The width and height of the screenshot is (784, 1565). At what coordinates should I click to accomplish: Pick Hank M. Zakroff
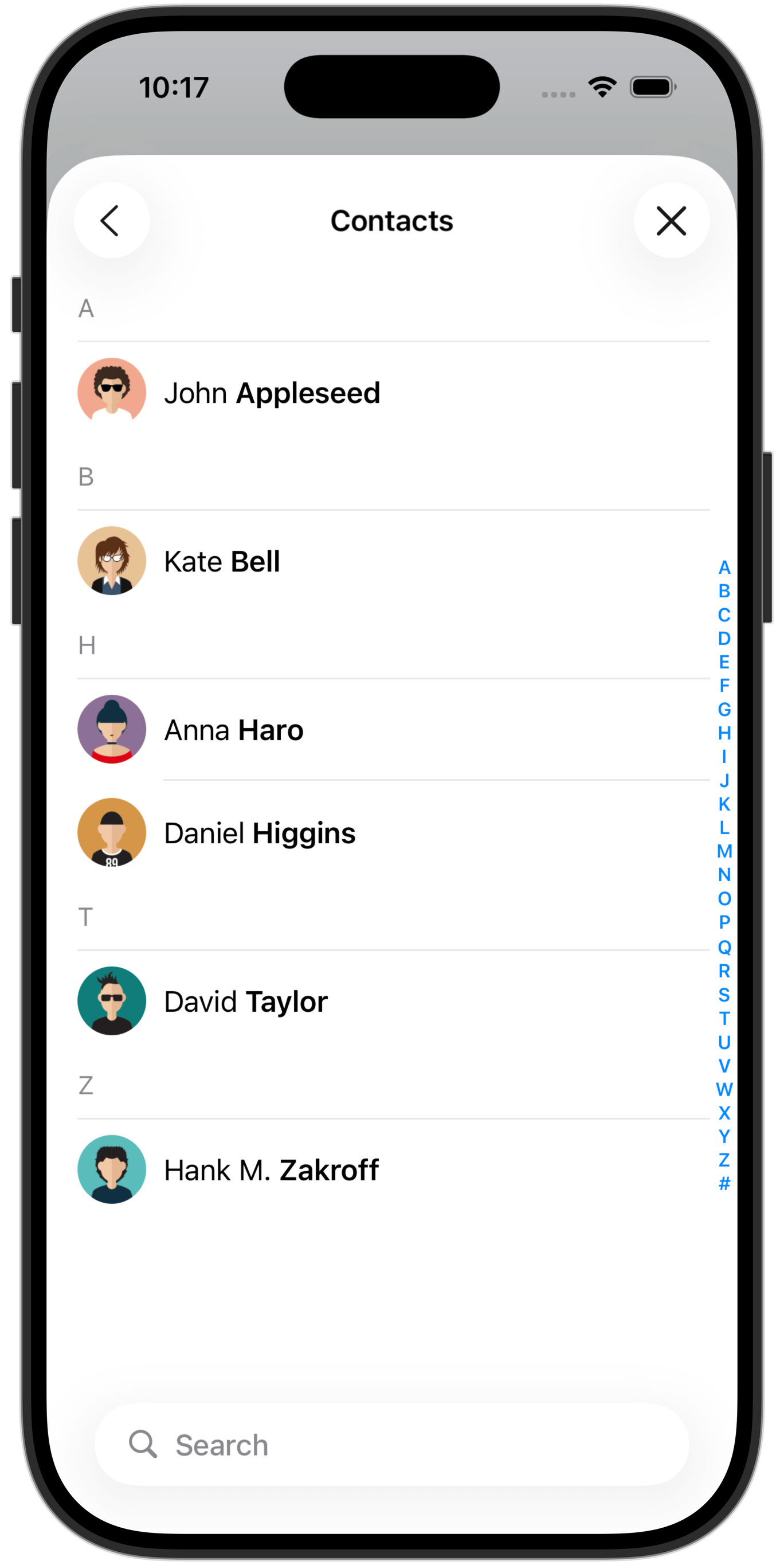272,1170
